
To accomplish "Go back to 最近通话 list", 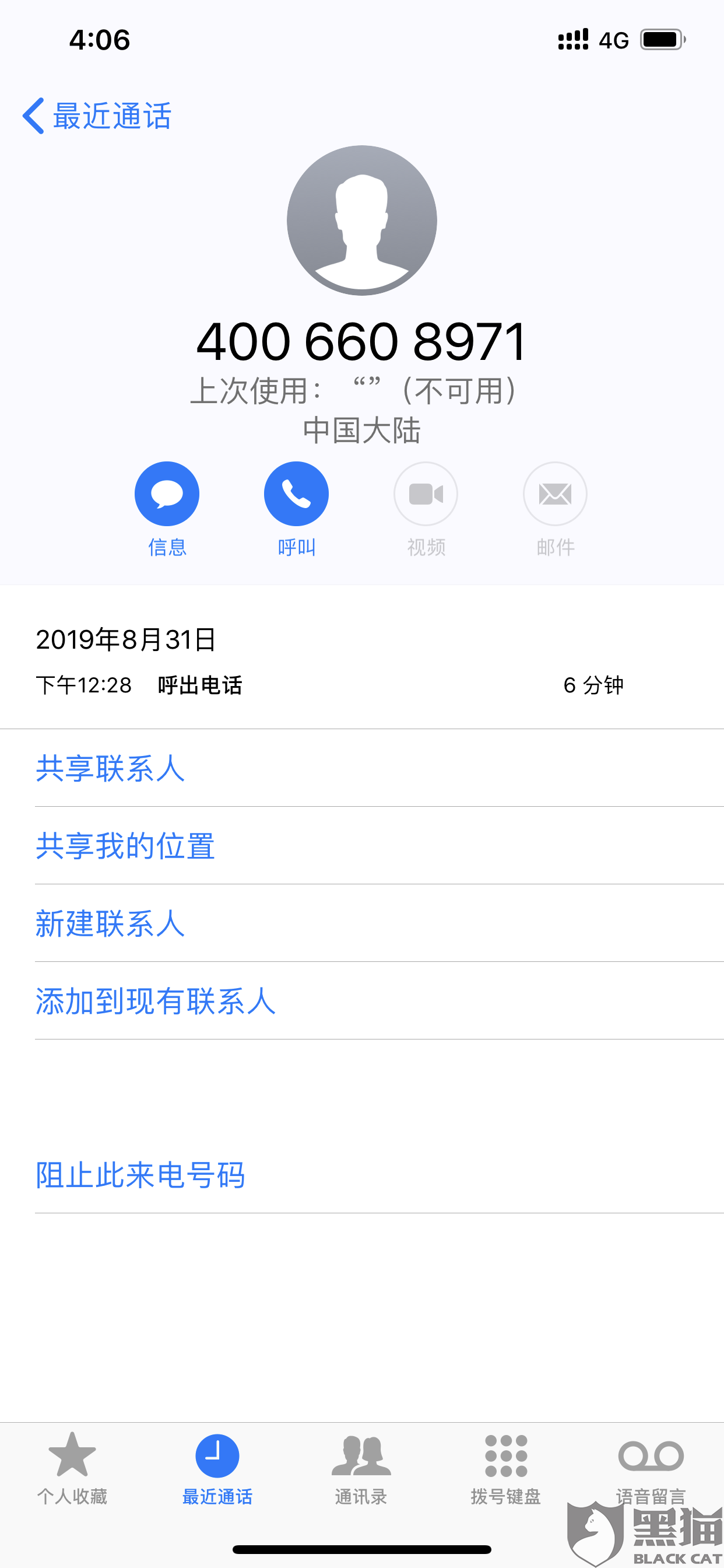I will coord(97,116).
